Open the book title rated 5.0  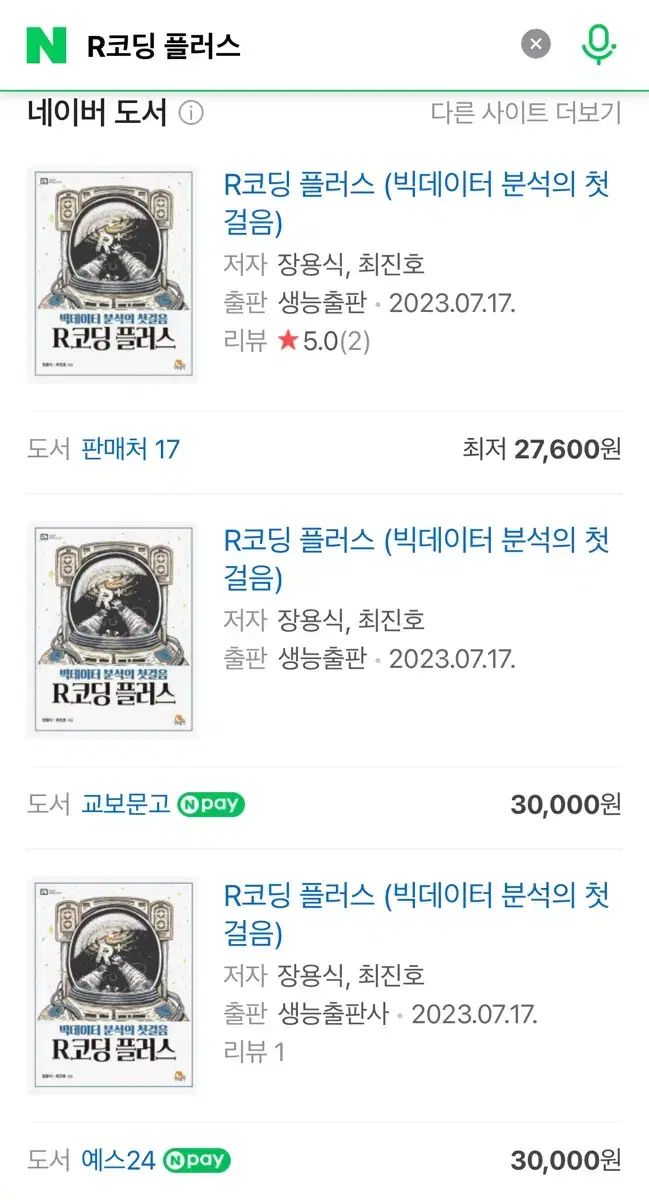click(416, 202)
